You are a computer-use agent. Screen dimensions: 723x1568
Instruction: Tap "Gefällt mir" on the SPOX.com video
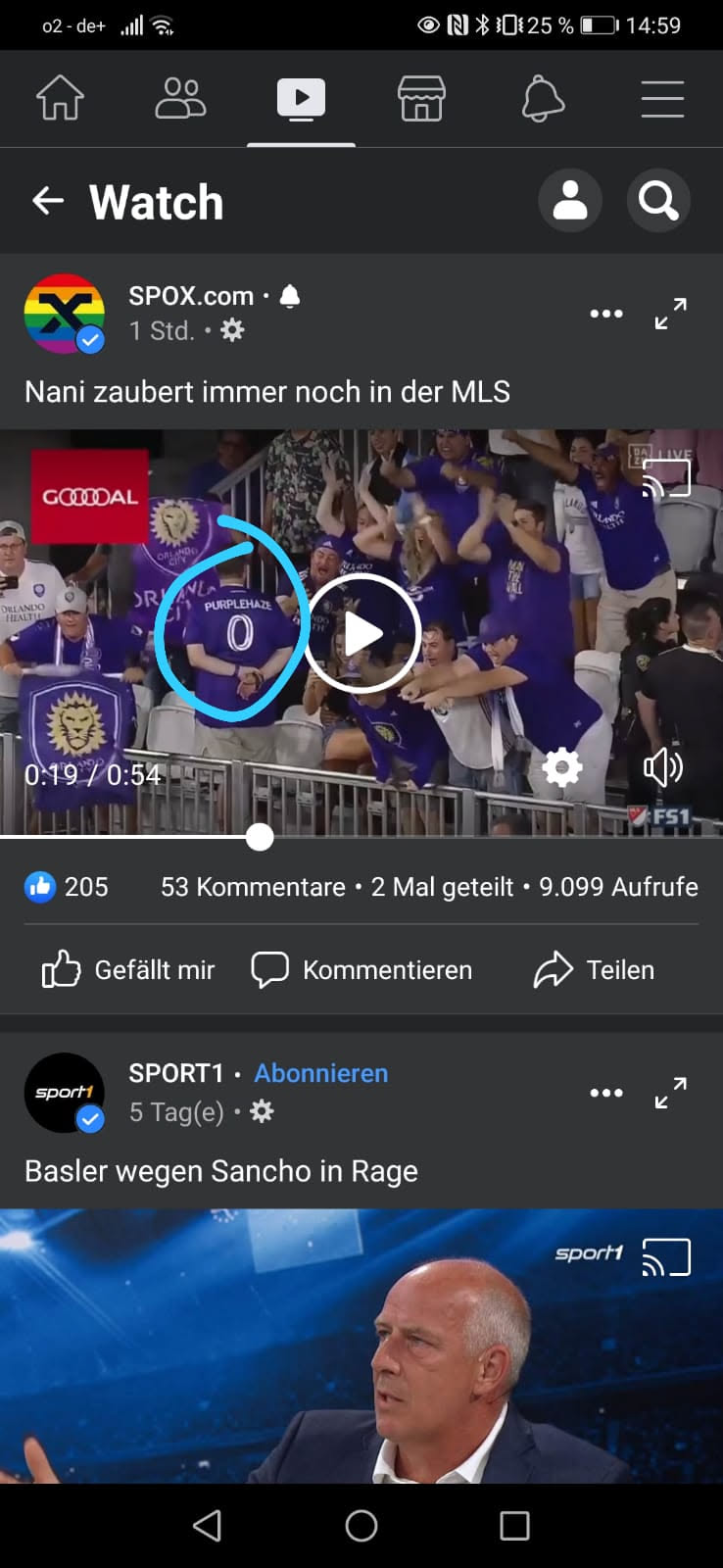tap(128, 970)
